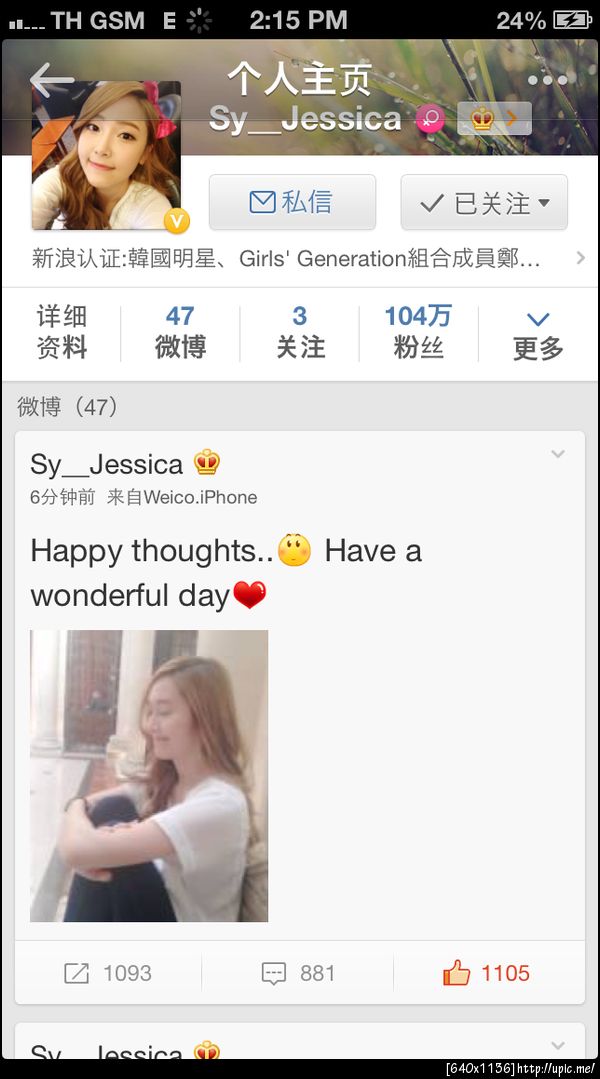Image resolution: width=600 pixels, height=1079 pixels.
Task: Tap the 私信 private message button
Action: pos(292,203)
